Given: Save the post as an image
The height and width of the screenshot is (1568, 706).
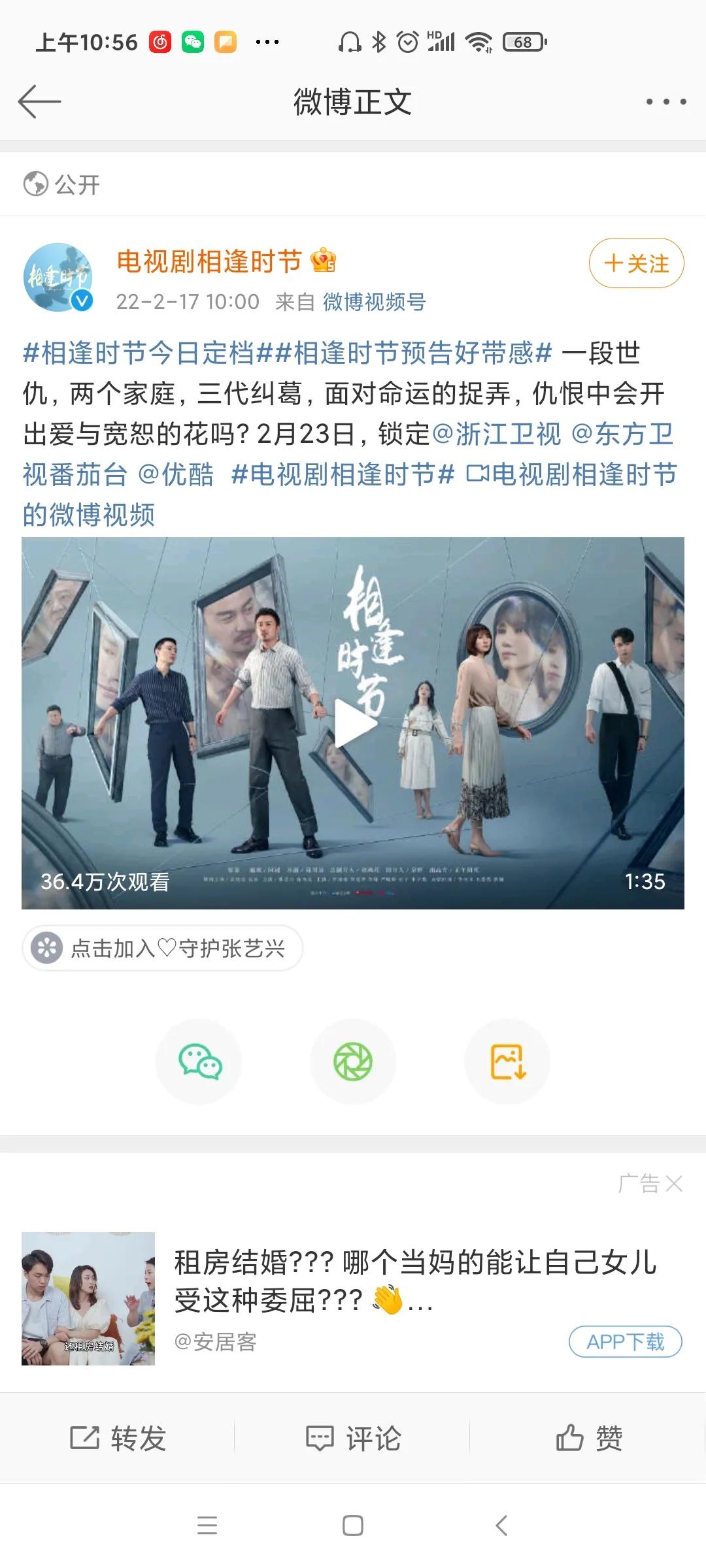Looking at the screenshot, I should click(x=507, y=1062).
